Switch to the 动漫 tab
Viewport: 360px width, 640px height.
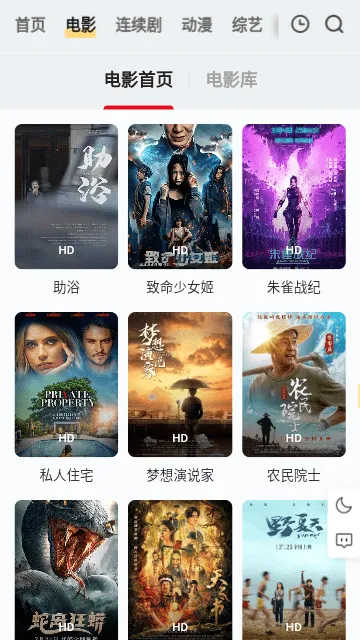pos(197,25)
